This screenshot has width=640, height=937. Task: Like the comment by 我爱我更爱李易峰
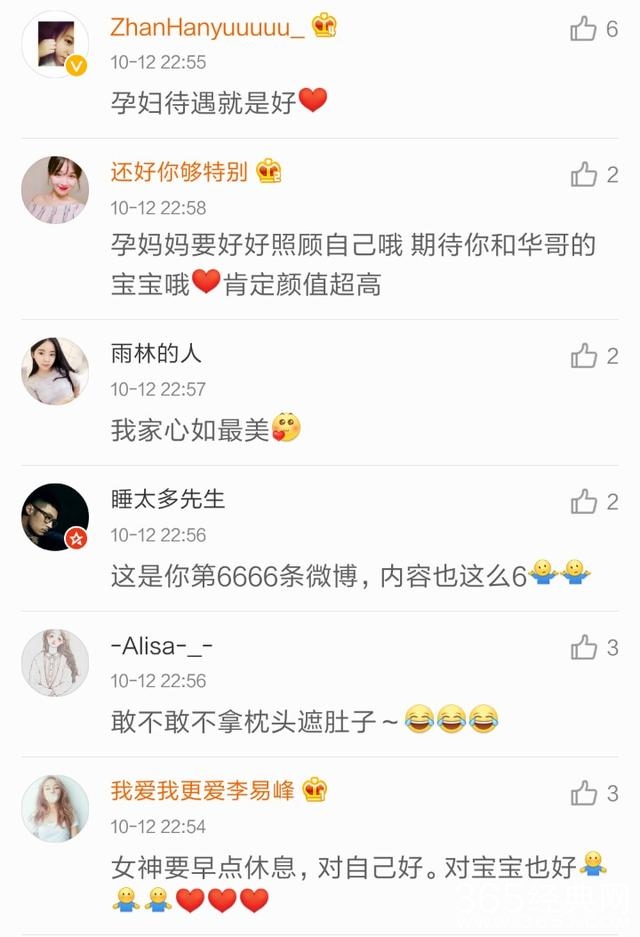[583, 794]
